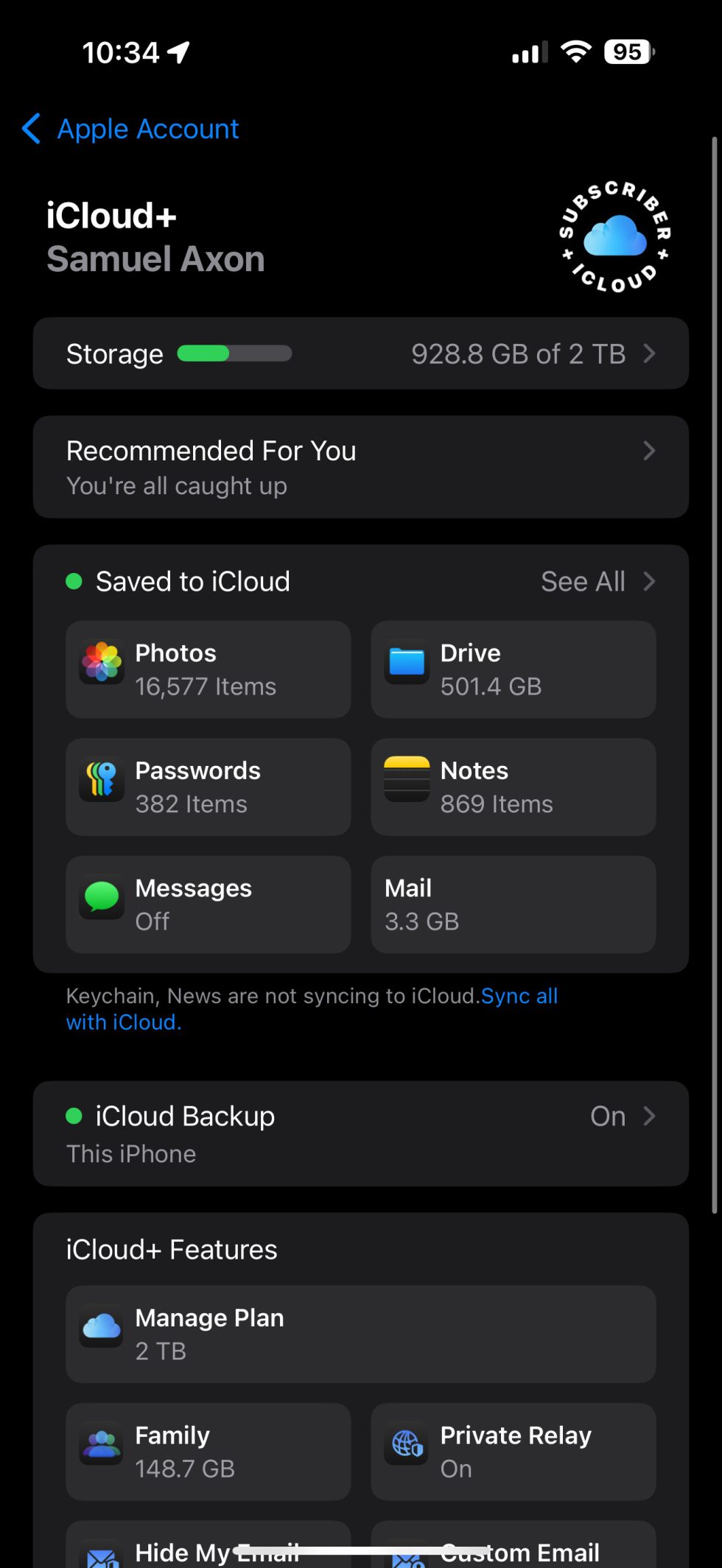Select See All saved apps

[x=583, y=581]
